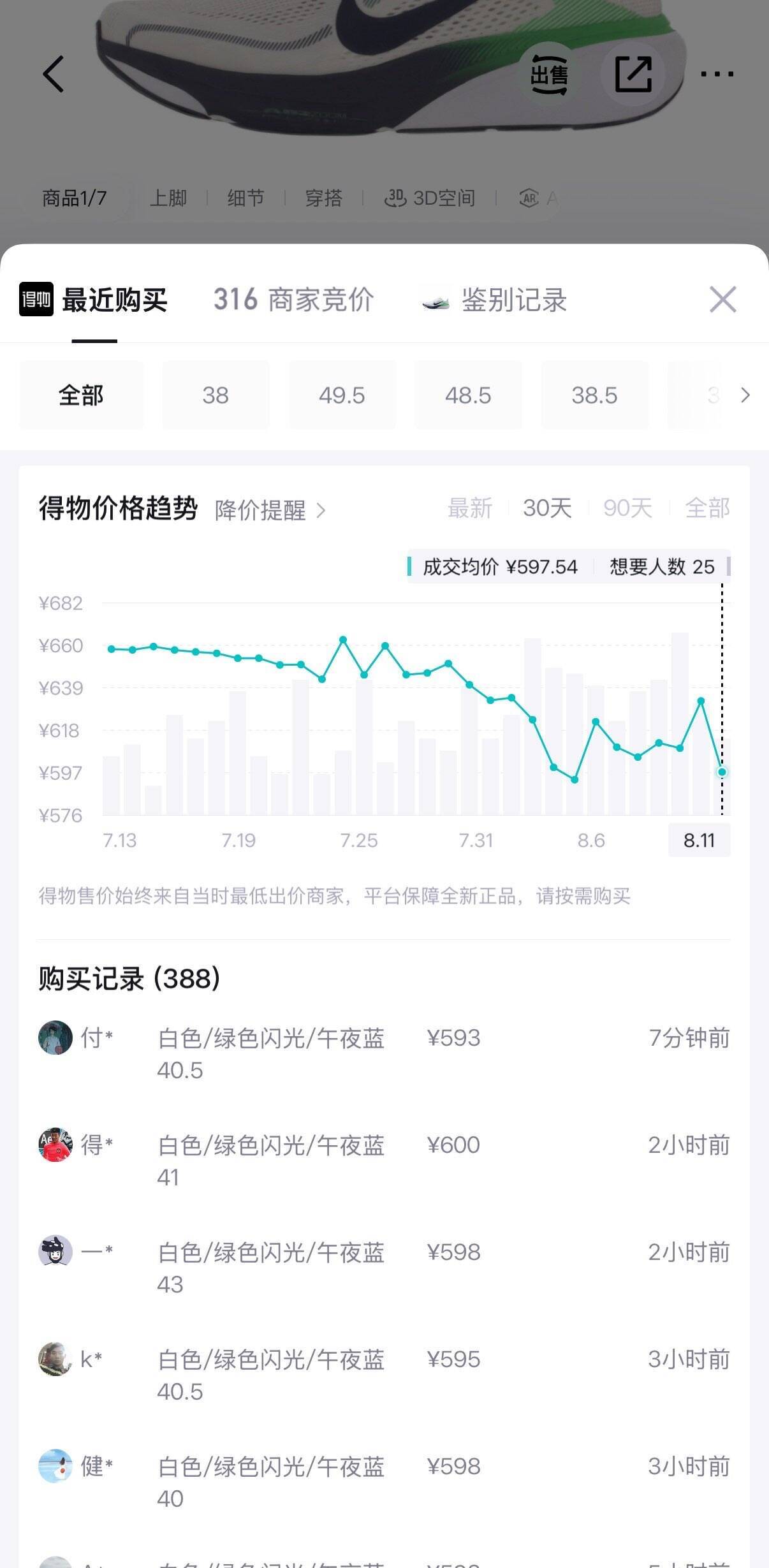Share this product
Image resolution: width=769 pixels, height=1568 pixels.
pos(633,75)
